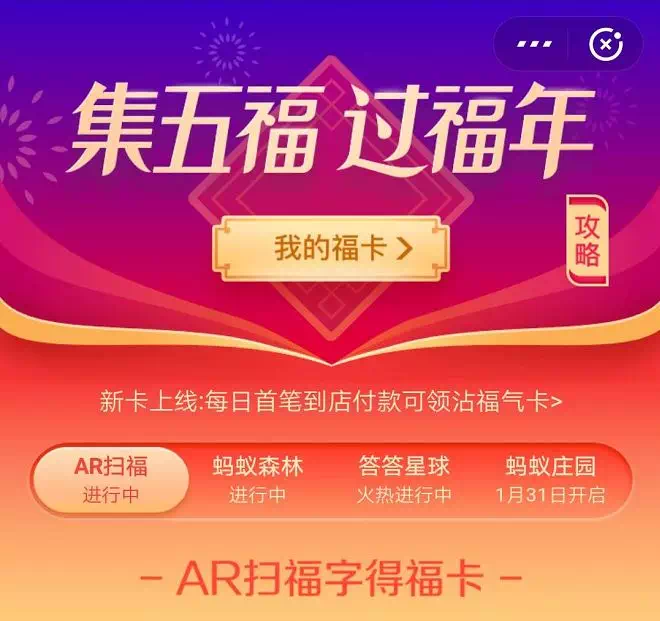Switch to the 蚂蚁森林 tab
The width and height of the screenshot is (660, 621).
(258, 480)
